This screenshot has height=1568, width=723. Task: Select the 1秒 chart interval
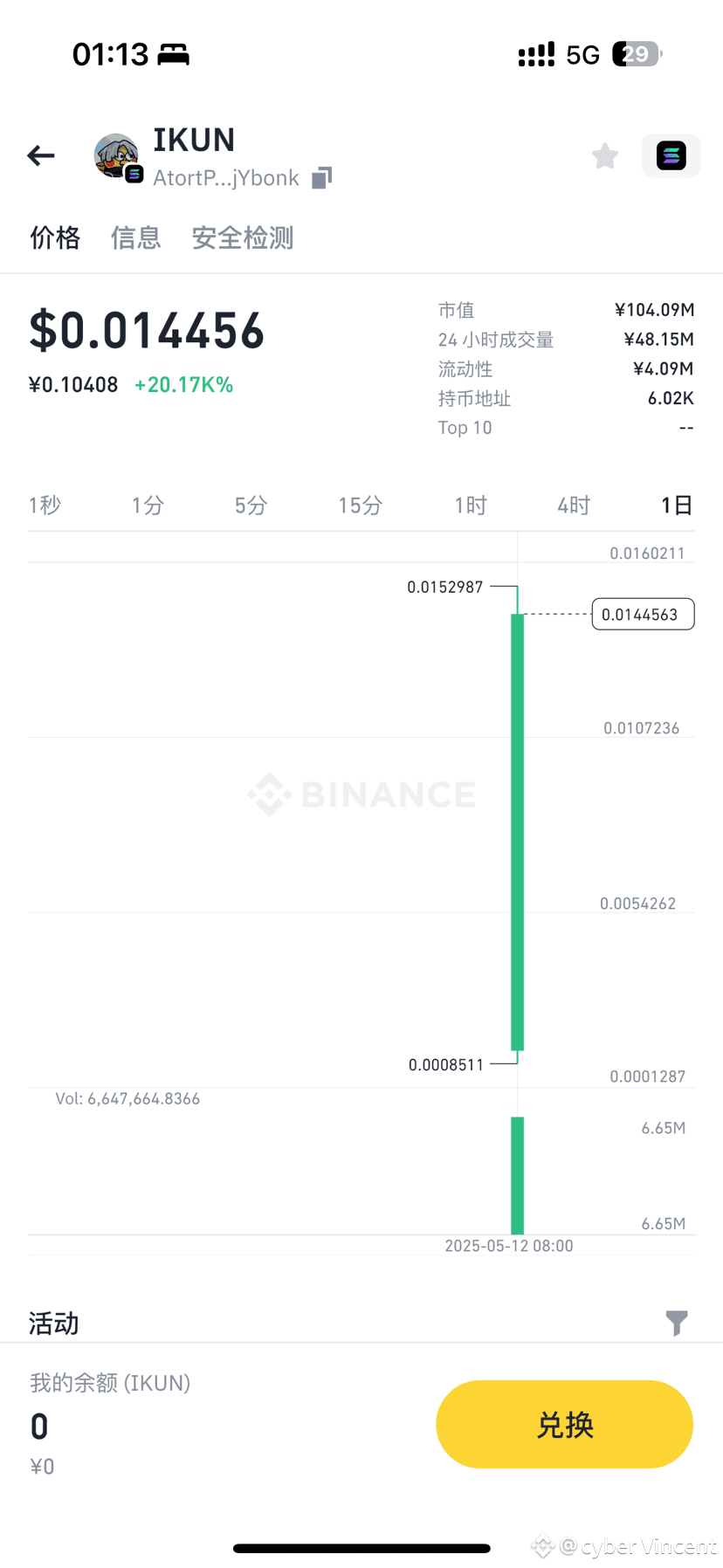click(45, 505)
